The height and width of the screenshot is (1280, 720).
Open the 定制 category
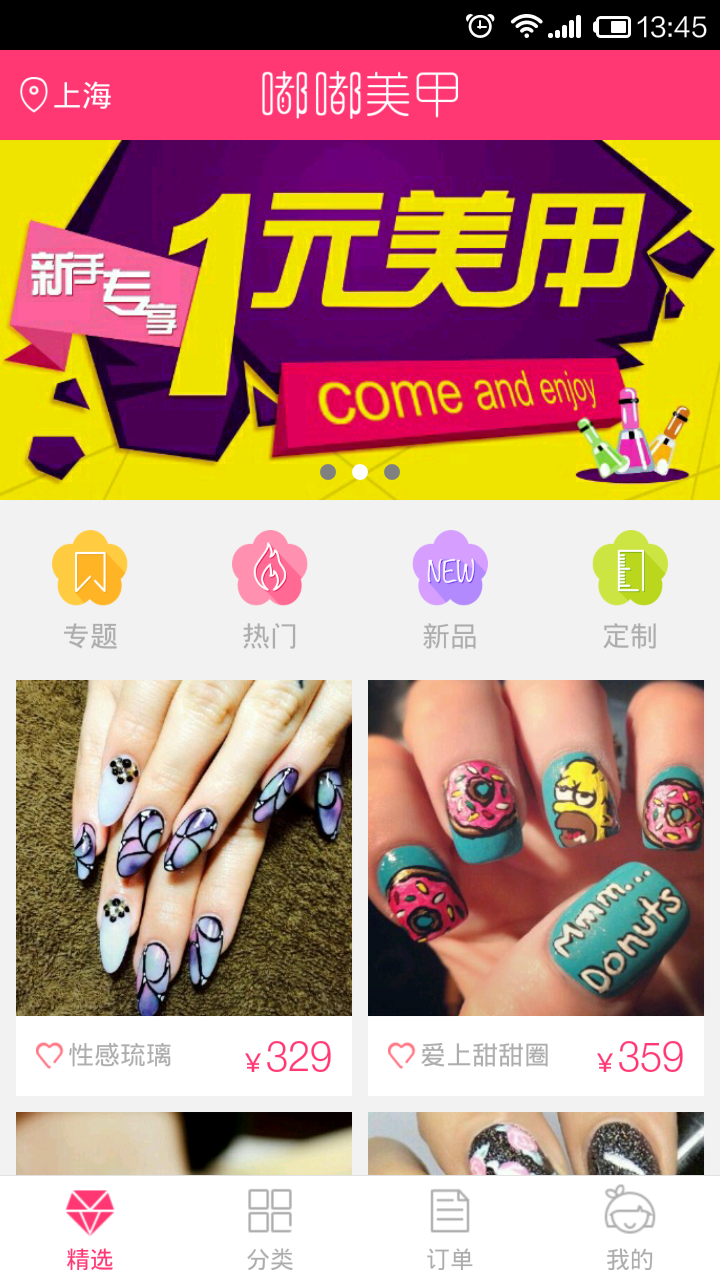pos(630,590)
